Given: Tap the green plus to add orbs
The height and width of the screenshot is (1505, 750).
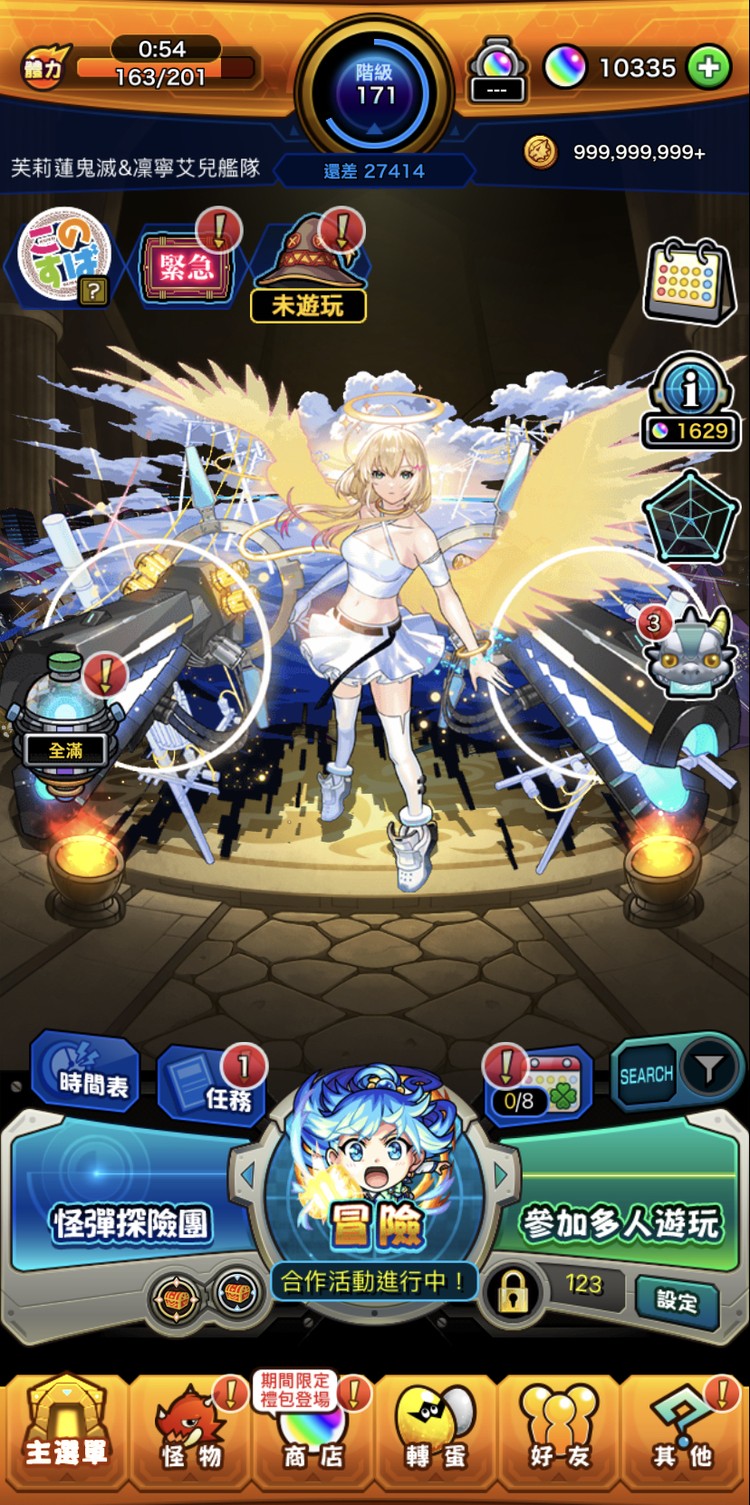Looking at the screenshot, I should pos(709,68).
